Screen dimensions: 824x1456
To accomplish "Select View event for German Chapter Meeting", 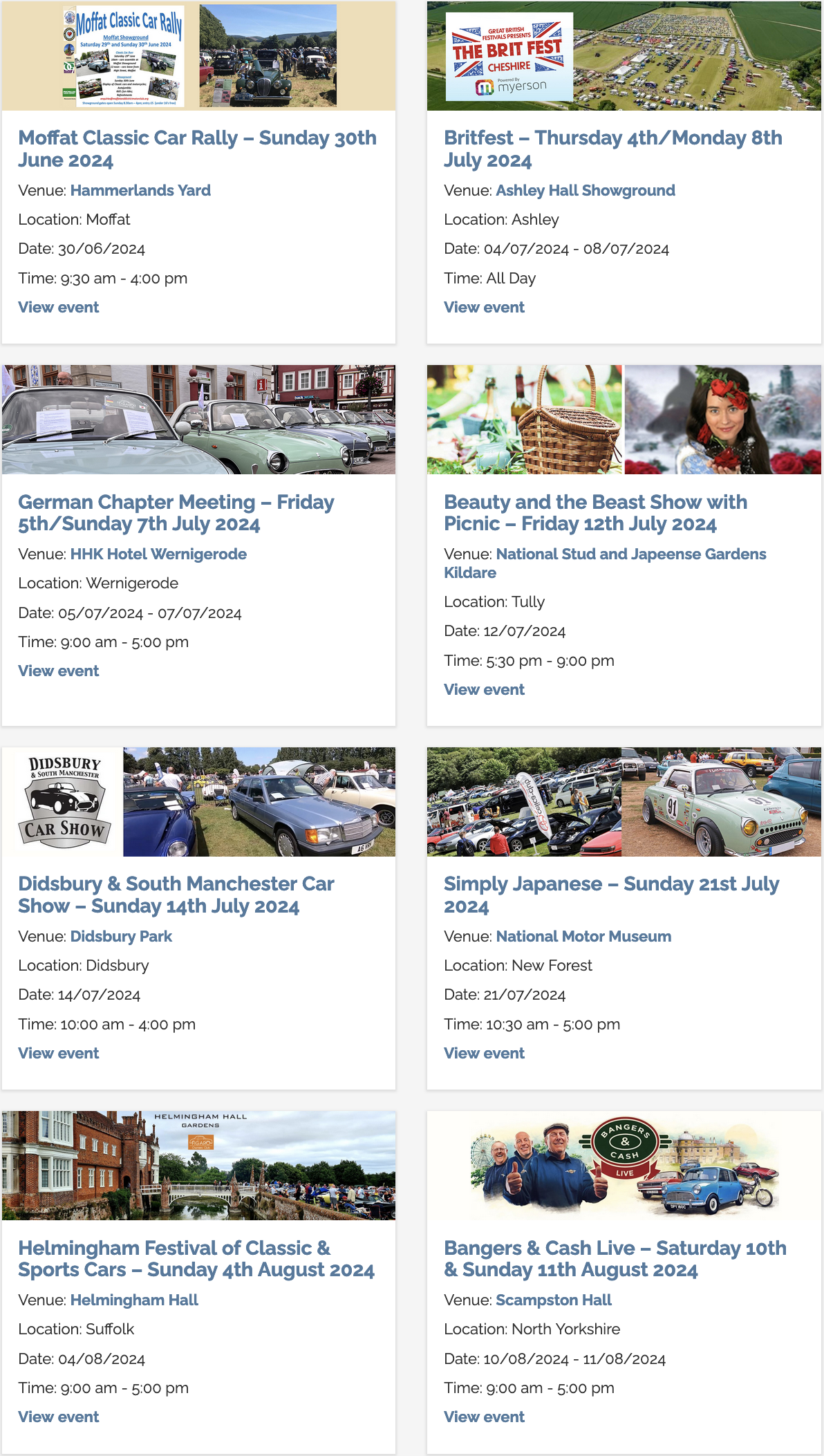I will point(59,671).
